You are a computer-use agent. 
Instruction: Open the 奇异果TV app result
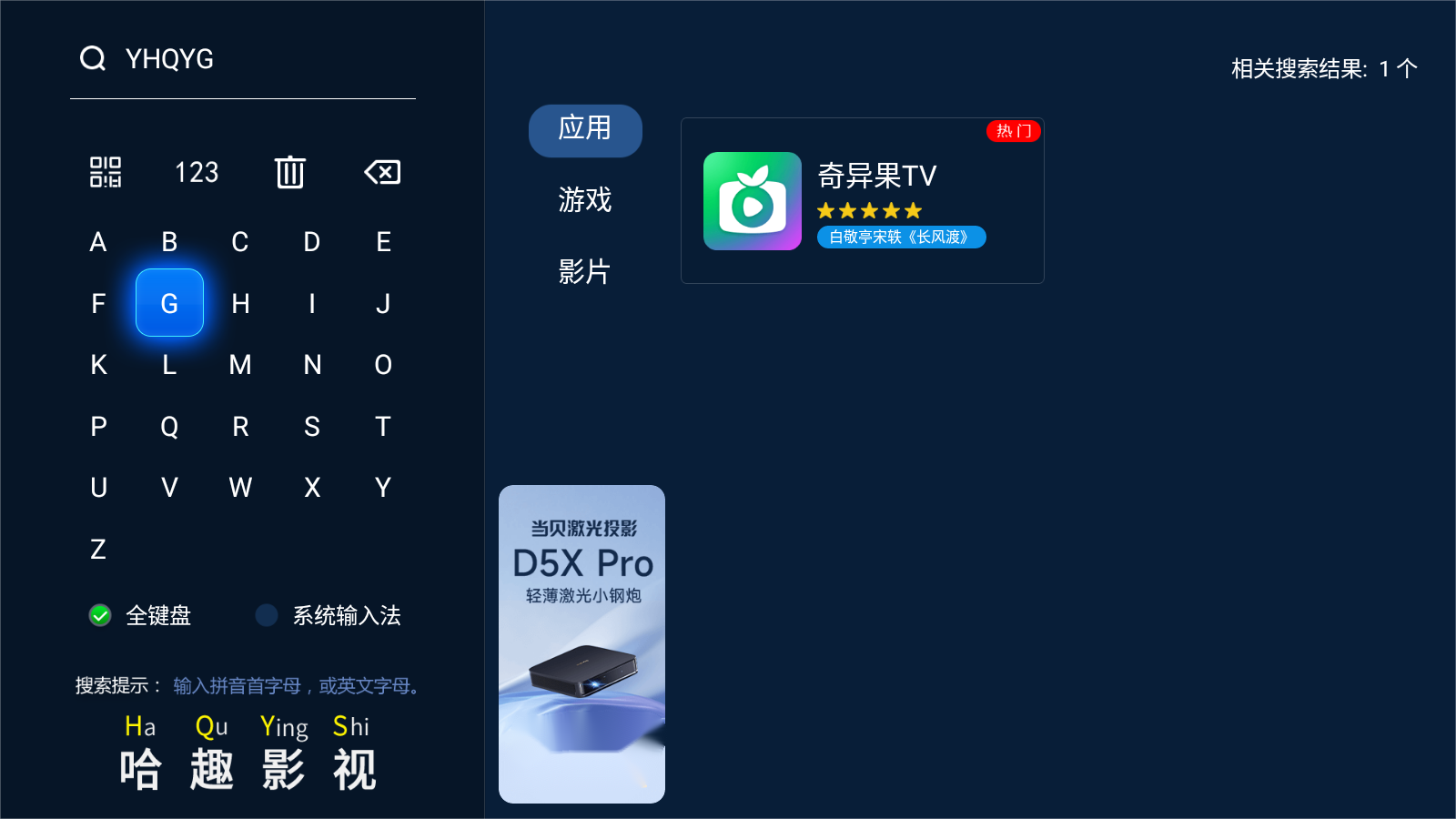pos(862,201)
